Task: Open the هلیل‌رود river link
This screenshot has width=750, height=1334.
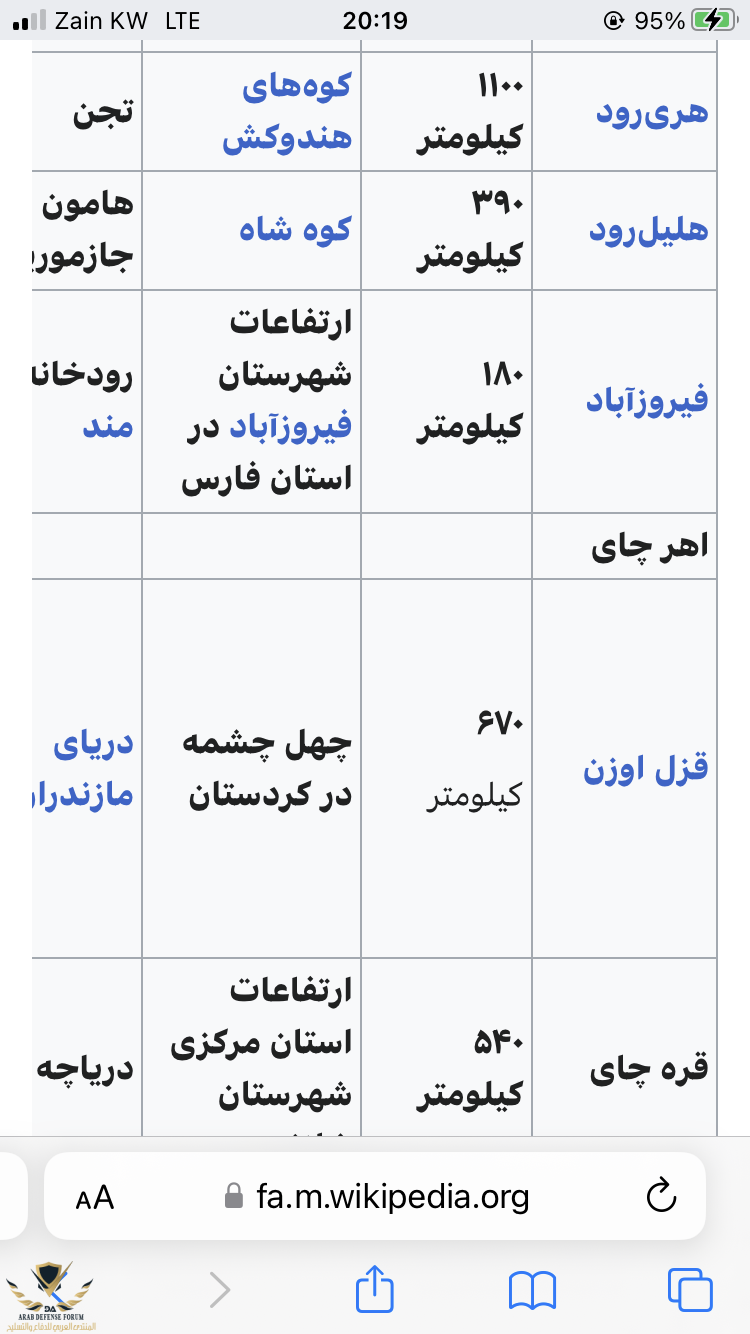Action: 647,231
